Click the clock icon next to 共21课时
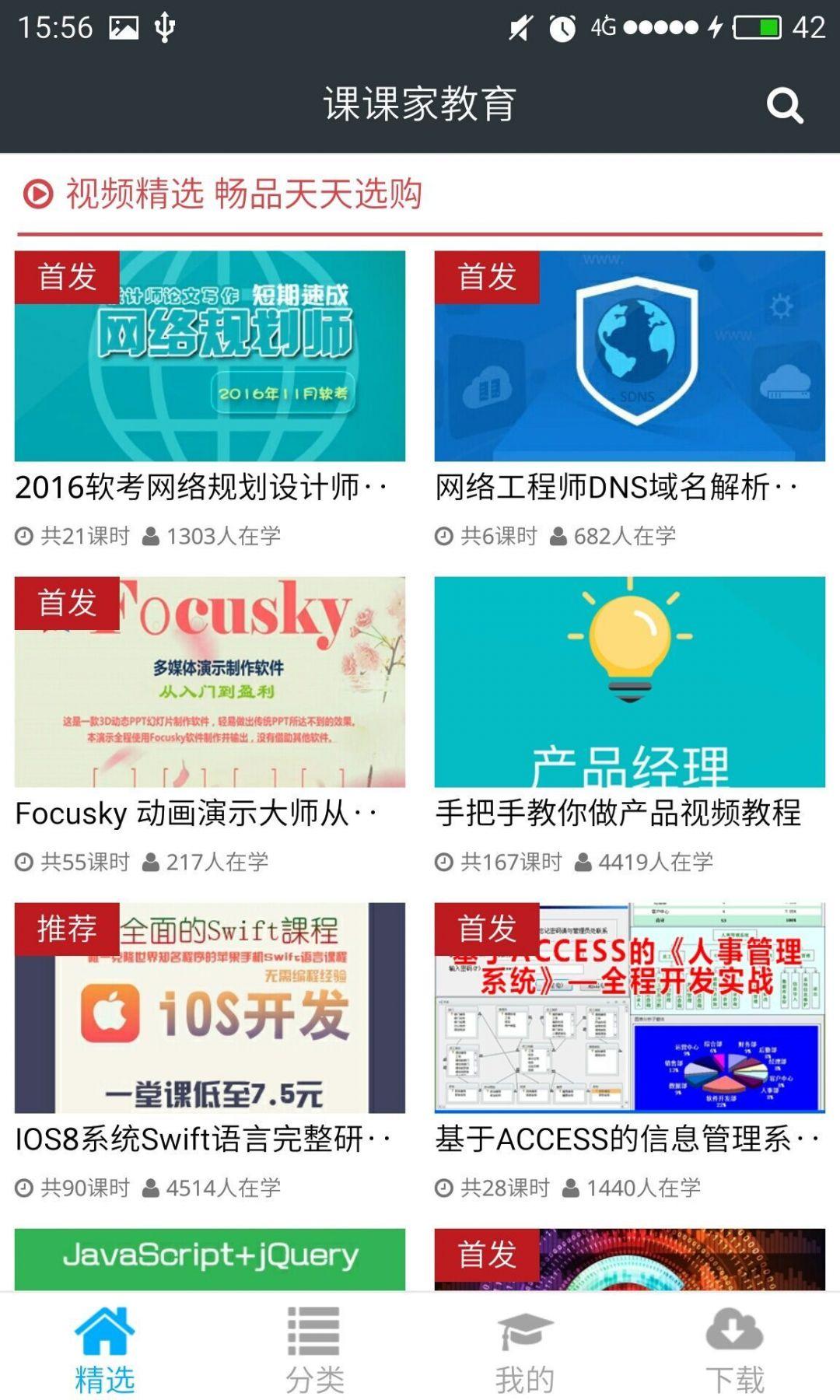The image size is (840, 1400). (x=24, y=535)
